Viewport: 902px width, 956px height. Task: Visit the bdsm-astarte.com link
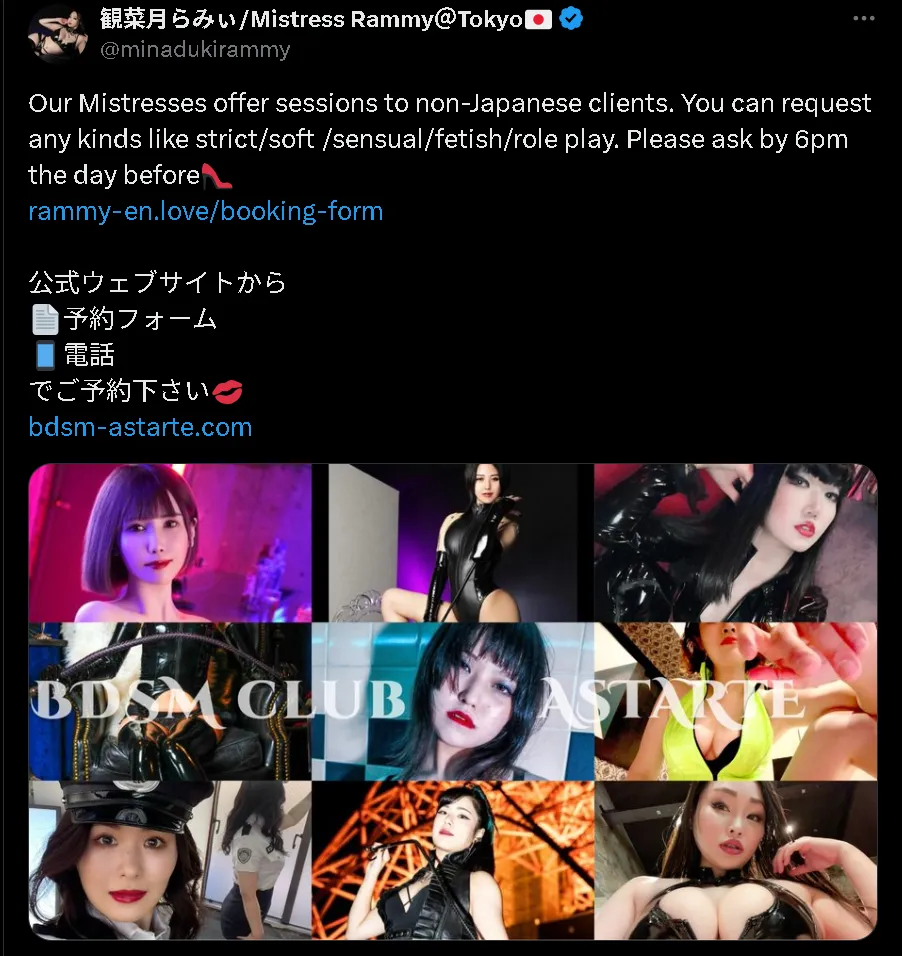[140, 427]
